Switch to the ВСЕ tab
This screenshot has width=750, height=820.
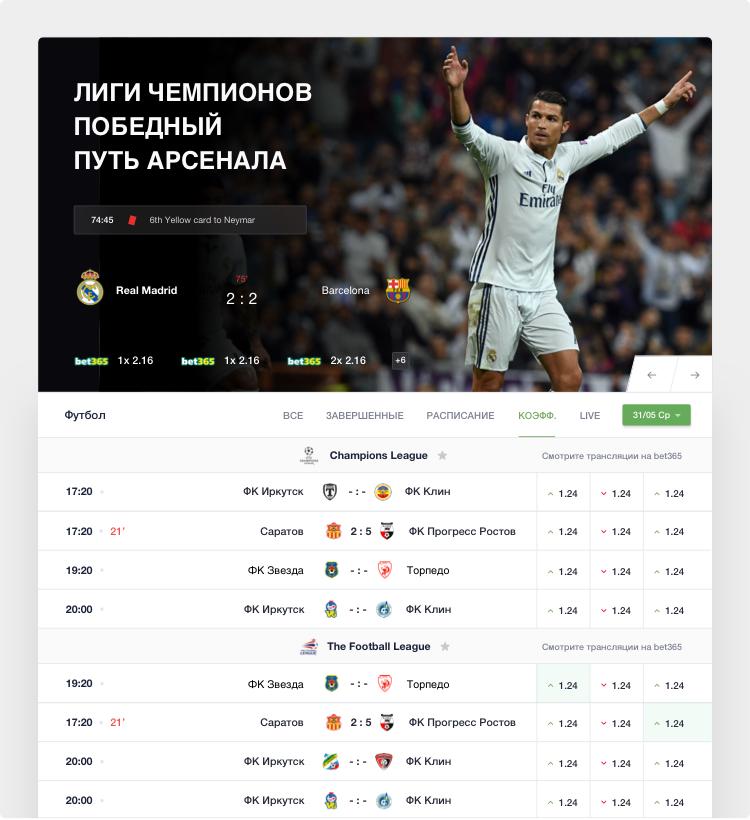pos(293,415)
